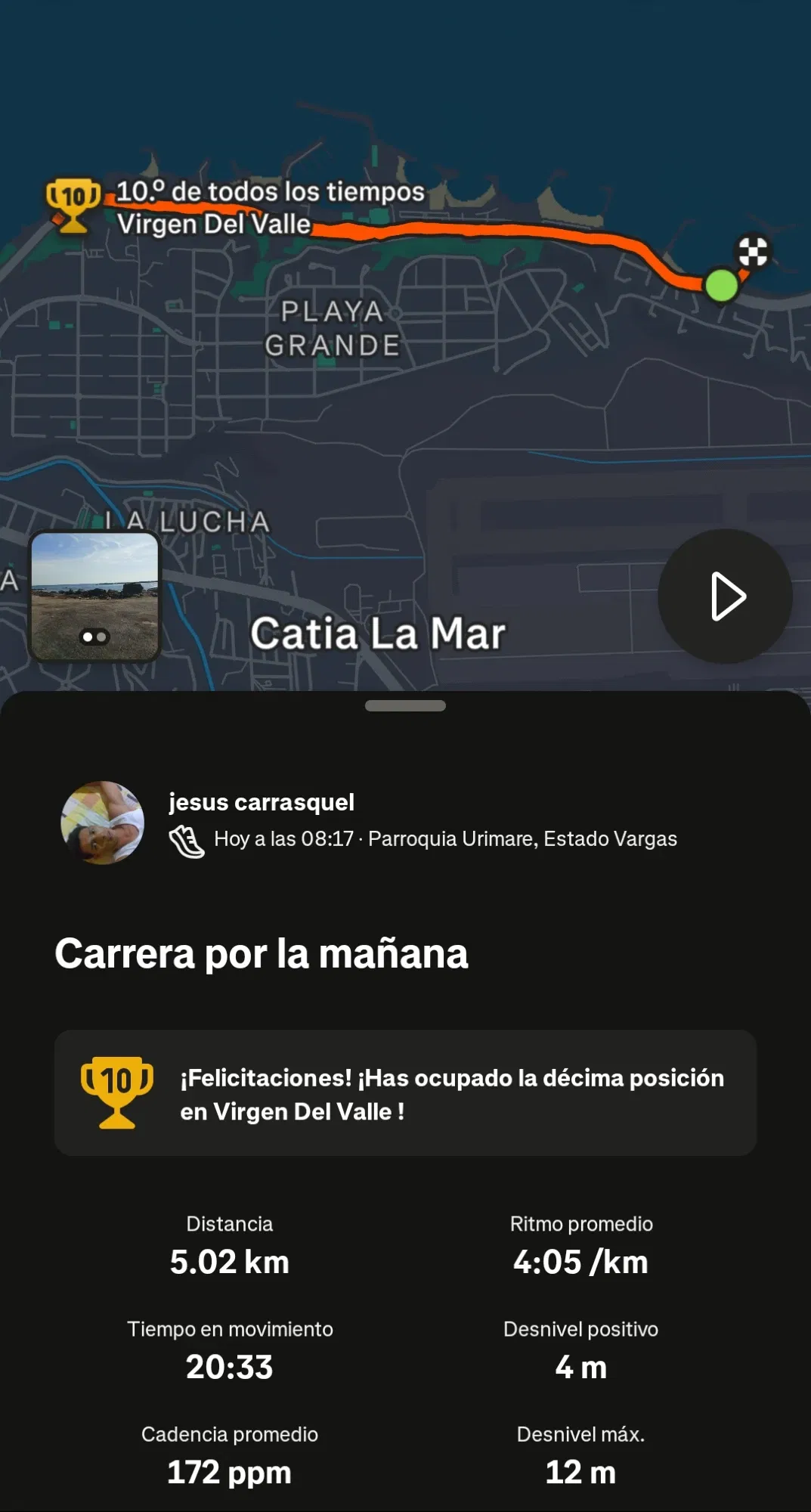Open the activity photo thumbnail
This screenshot has width=811, height=1512.
click(94, 596)
